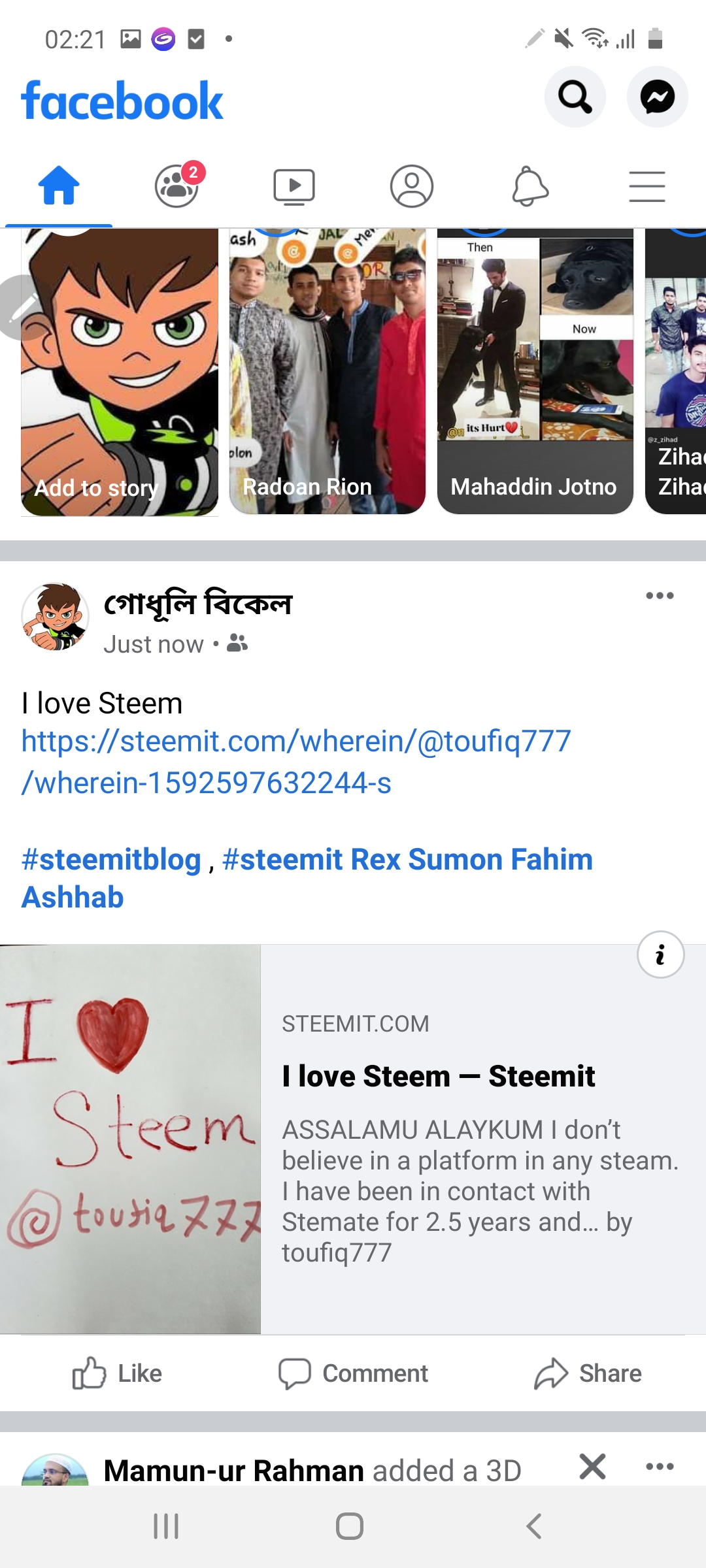The image size is (706, 1568).
Task: Open Facebook search
Action: click(575, 97)
